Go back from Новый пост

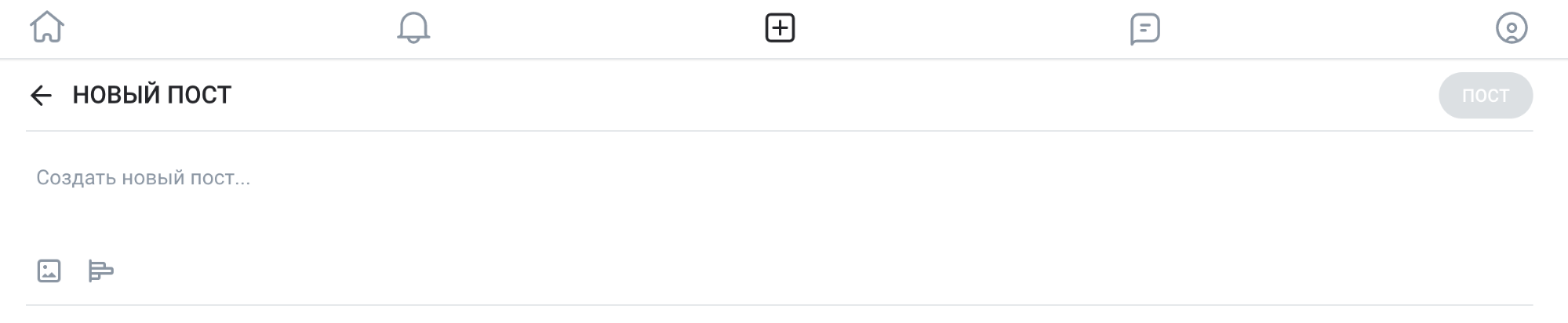tap(41, 96)
